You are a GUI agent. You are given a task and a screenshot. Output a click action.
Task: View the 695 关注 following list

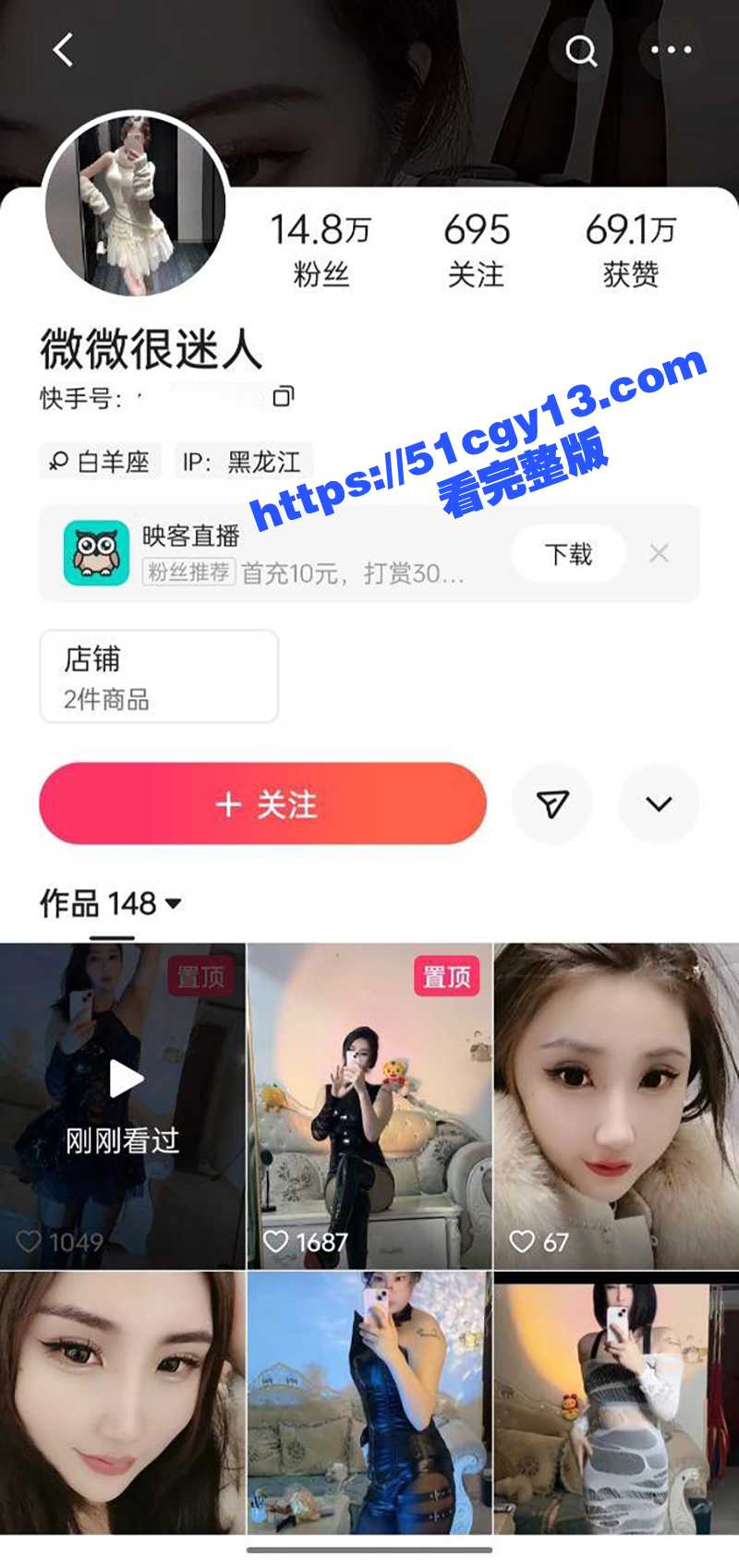coord(476,249)
